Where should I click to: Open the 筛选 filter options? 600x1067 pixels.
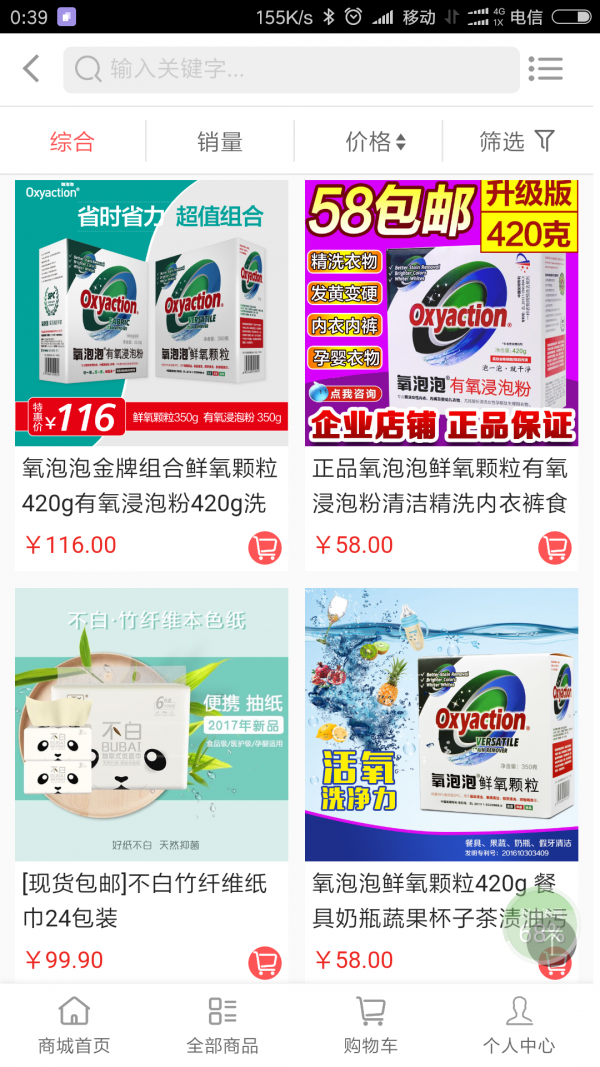point(516,142)
